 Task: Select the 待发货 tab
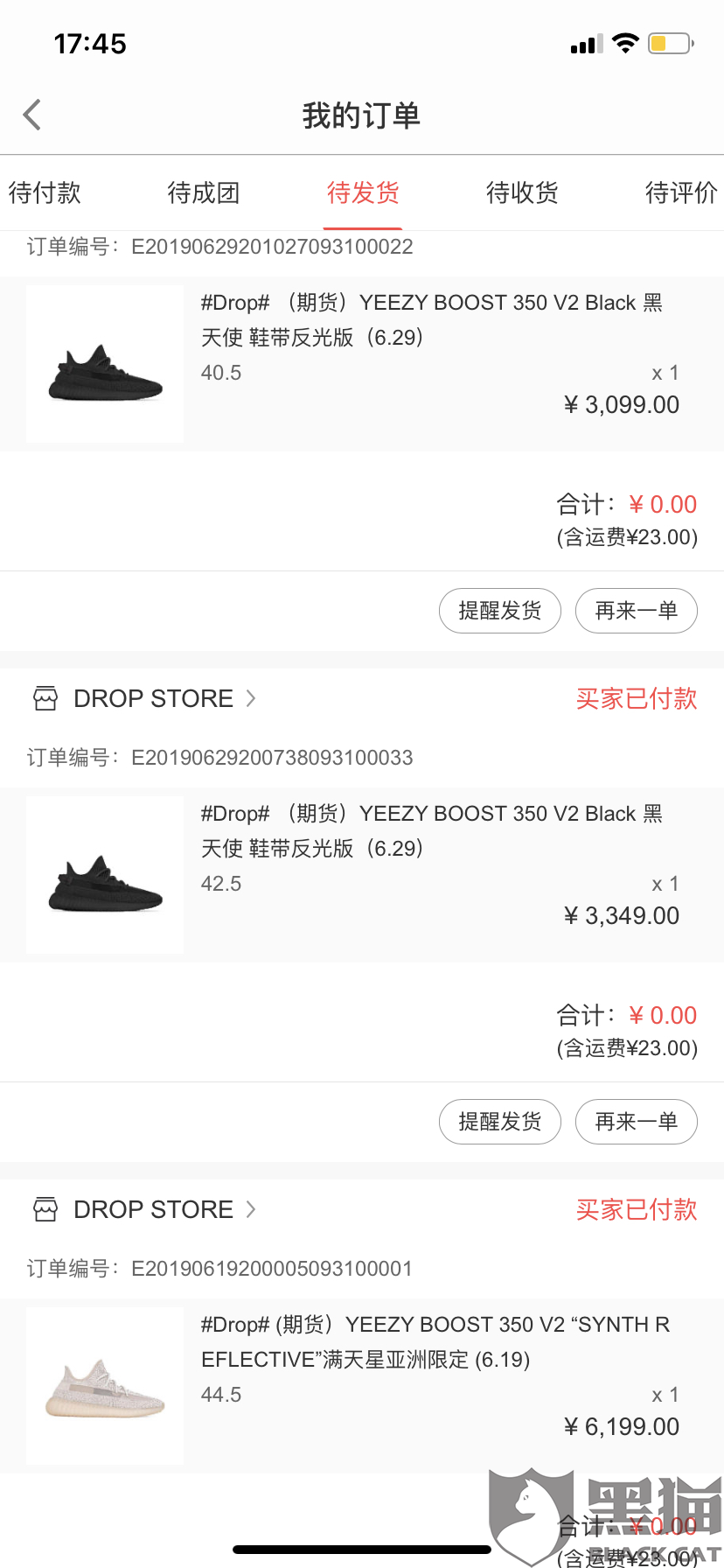pos(363,192)
